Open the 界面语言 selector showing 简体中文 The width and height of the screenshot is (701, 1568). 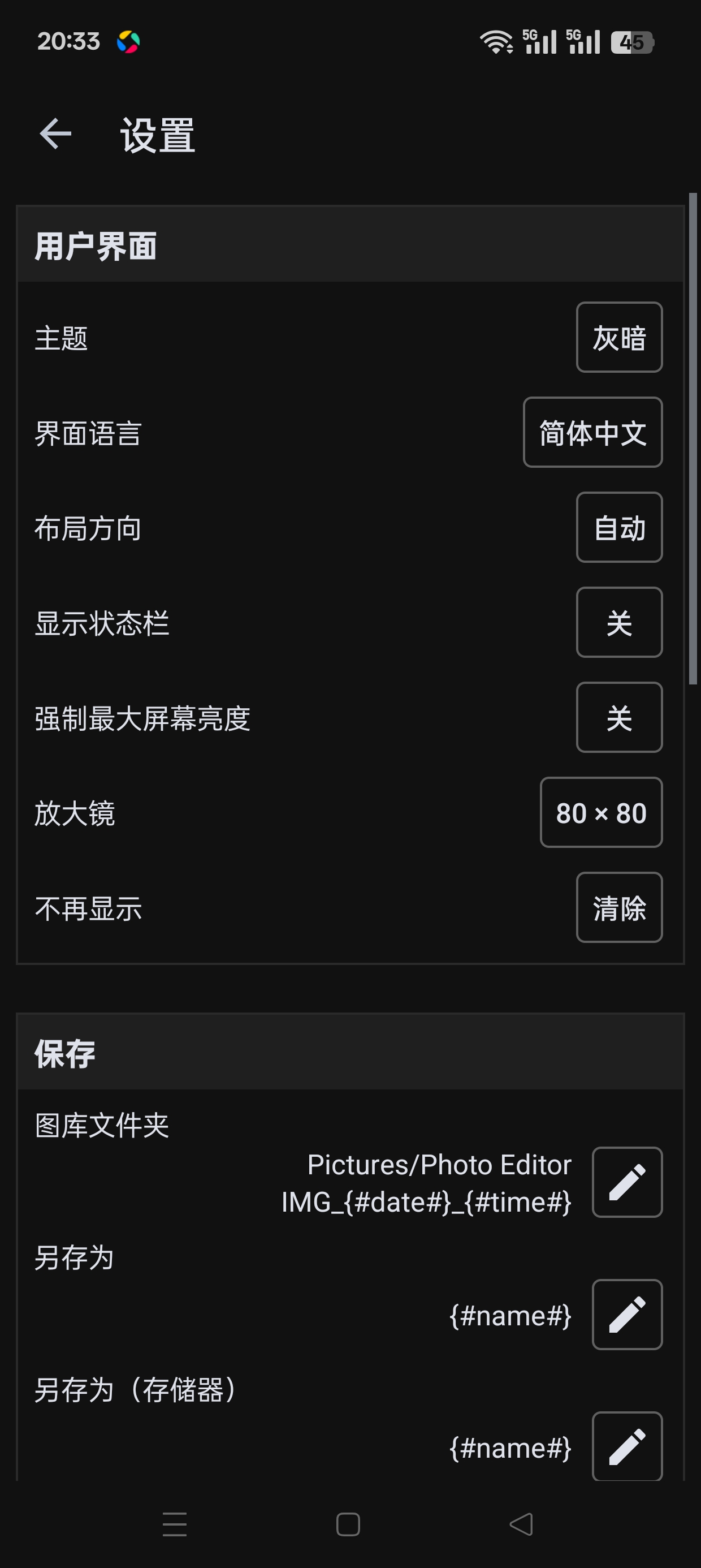592,432
